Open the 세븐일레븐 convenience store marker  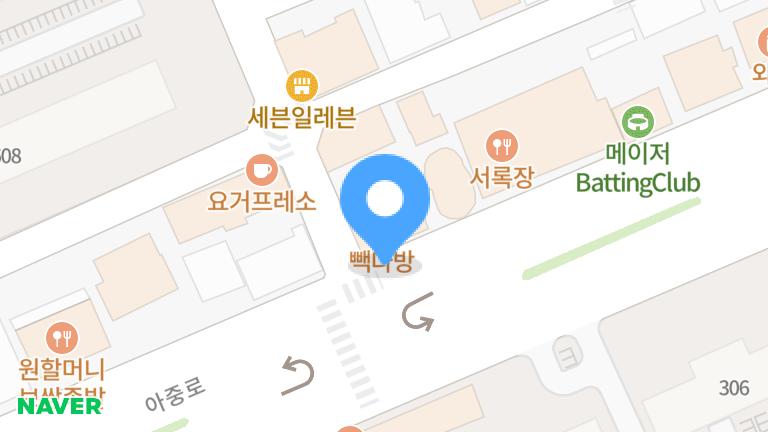[x=302, y=86]
